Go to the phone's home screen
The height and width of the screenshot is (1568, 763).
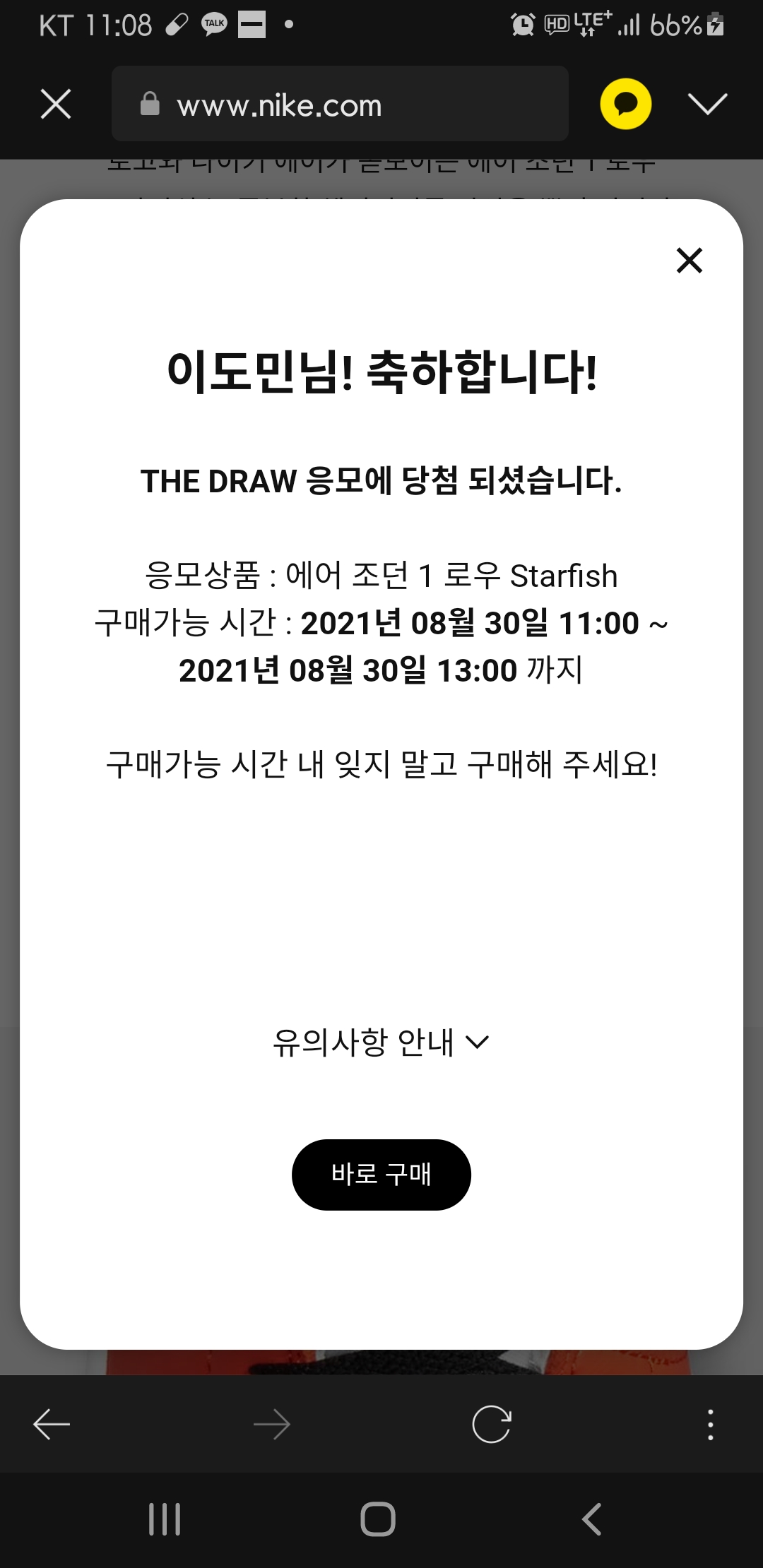coord(378,1519)
